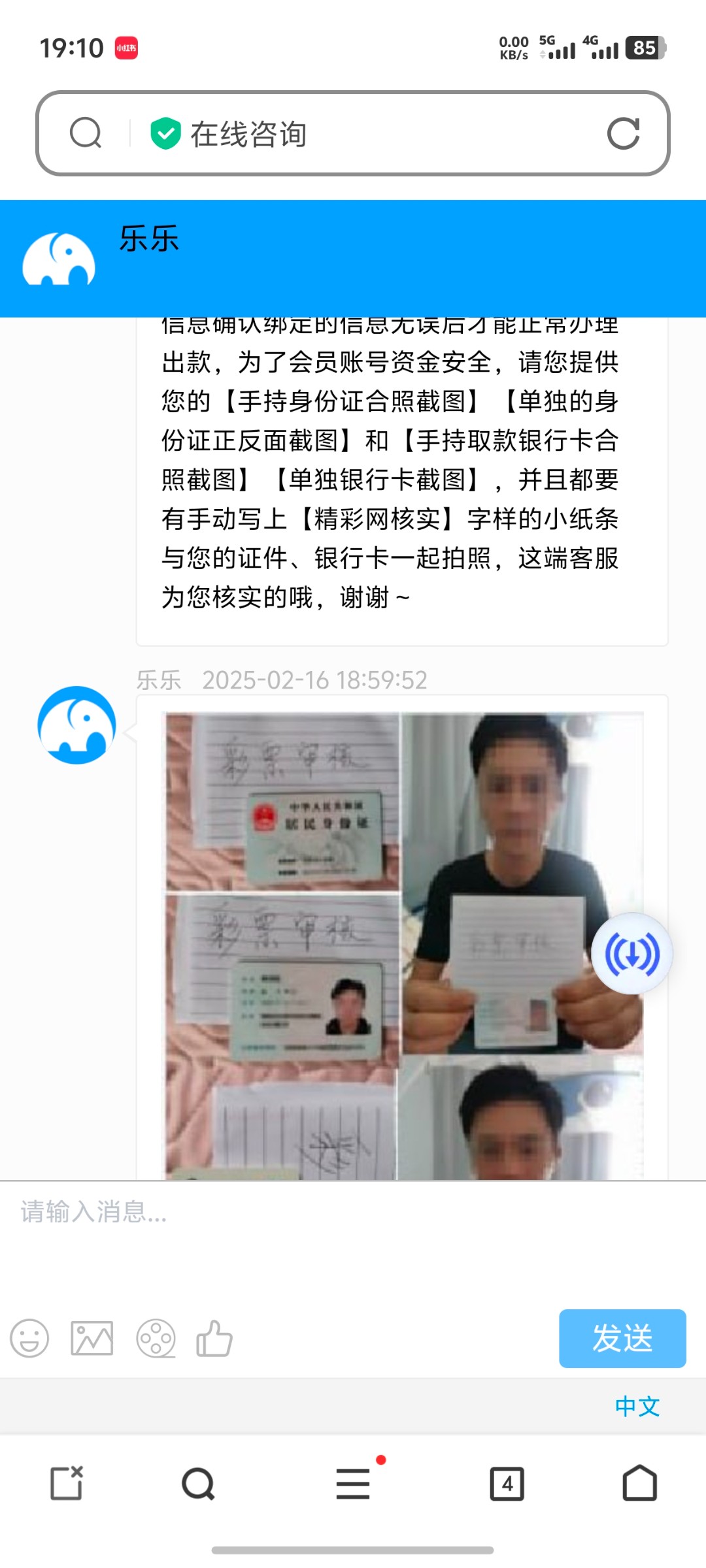Send the message with 发送
The height and width of the screenshot is (1568, 706).
pos(622,1338)
